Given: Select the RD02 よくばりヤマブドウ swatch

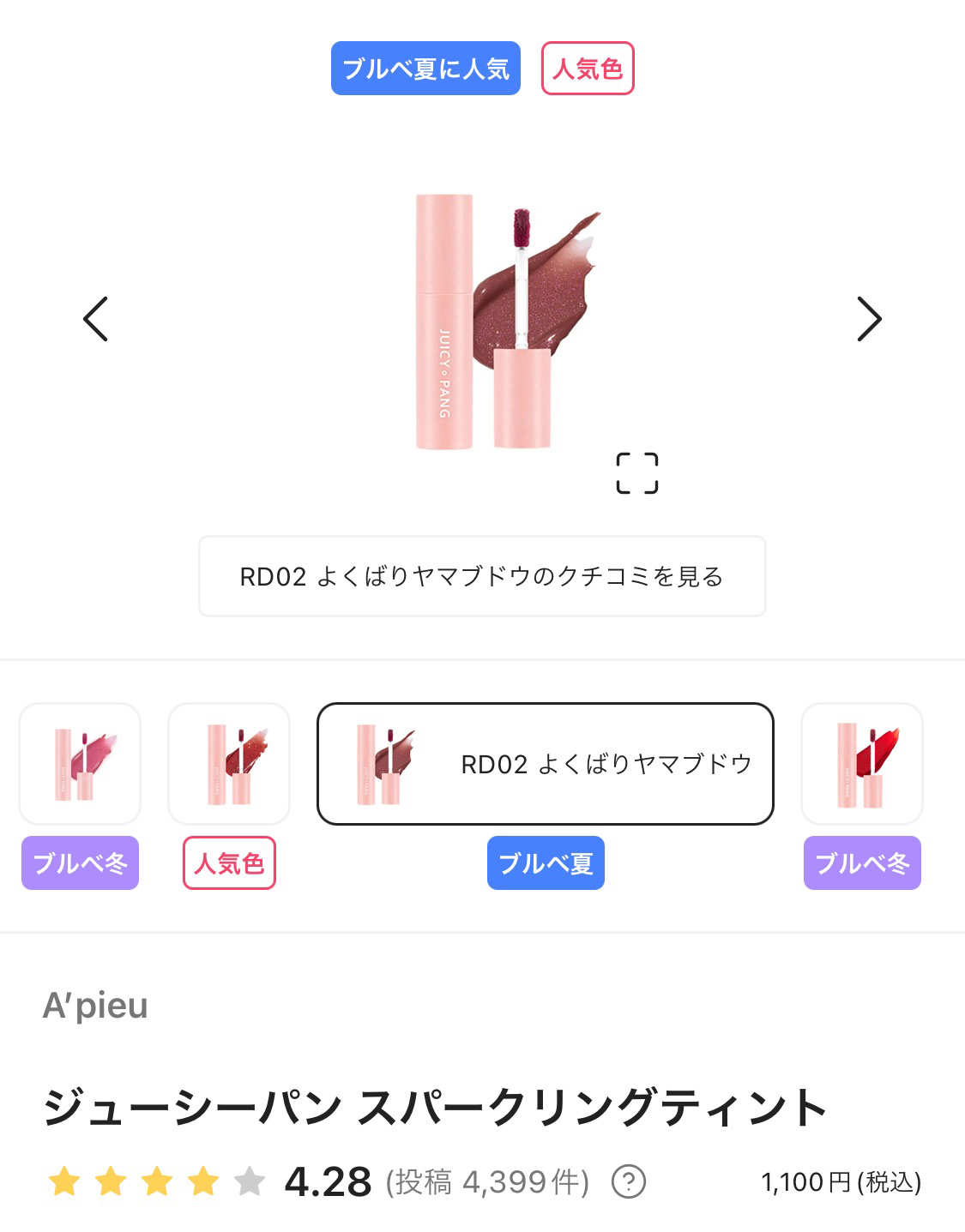Looking at the screenshot, I should (x=546, y=764).
